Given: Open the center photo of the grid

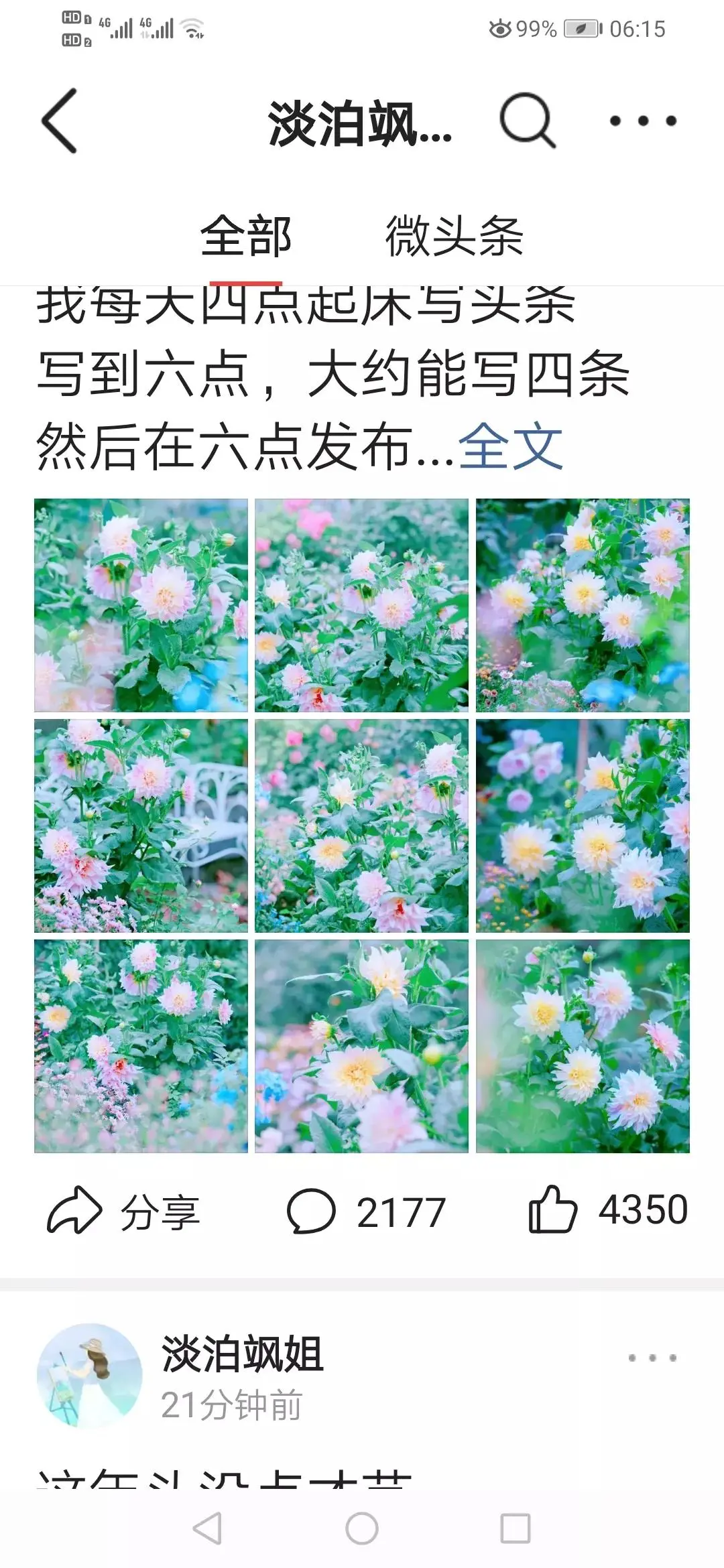Looking at the screenshot, I should point(361,826).
